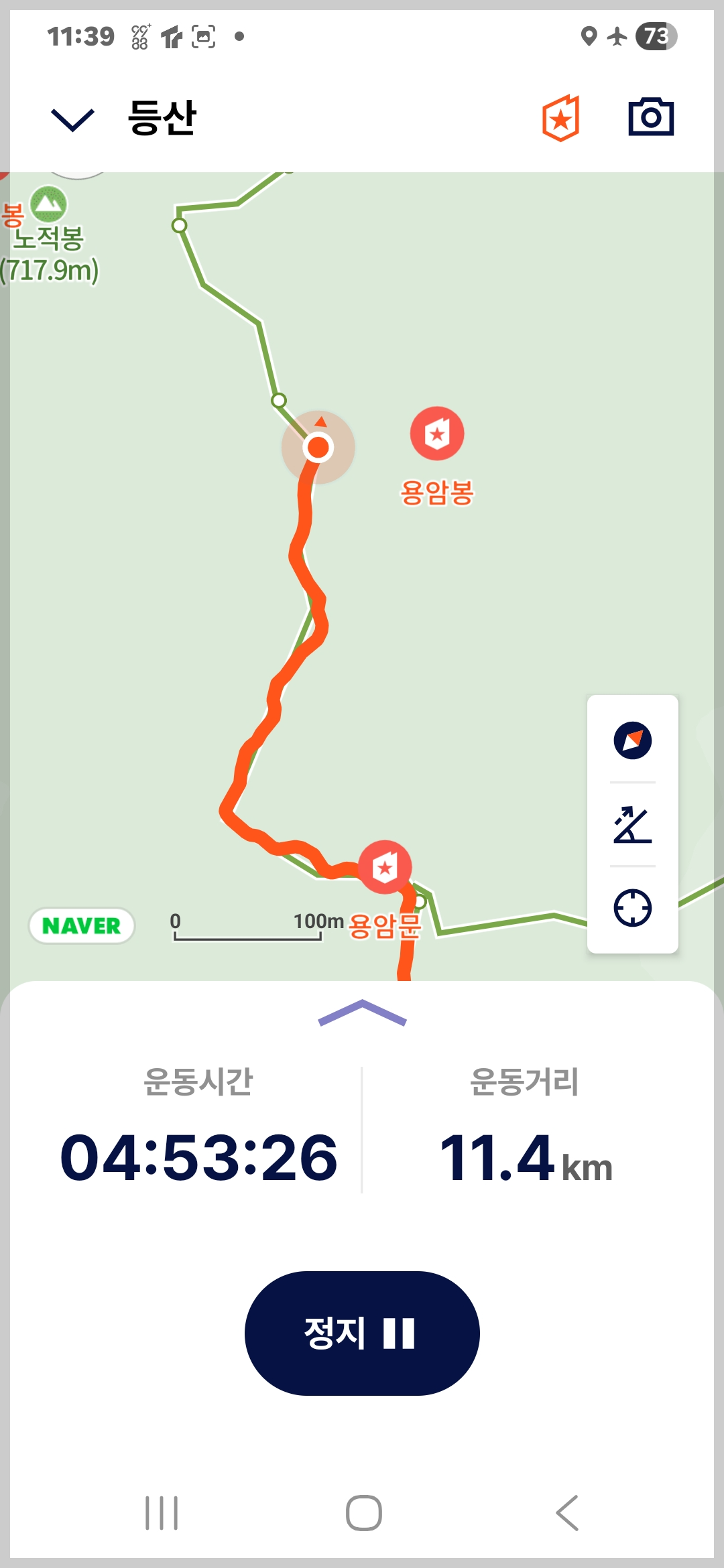Collapse the 등산 screen with the down chevron
Image resolution: width=724 pixels, height=1568 pixels.
coord(72,119)
